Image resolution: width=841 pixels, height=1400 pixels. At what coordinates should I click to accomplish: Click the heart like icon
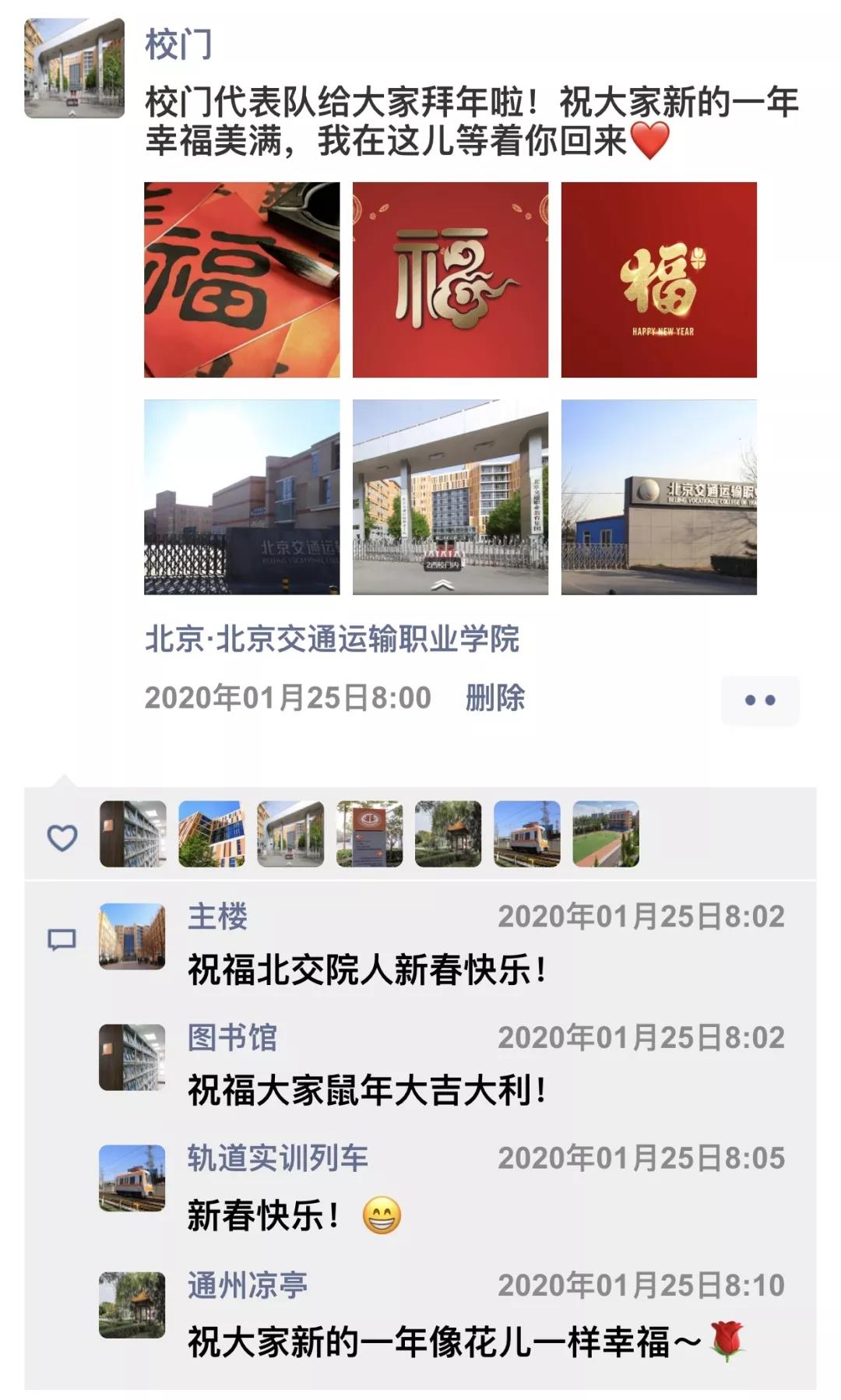point(61,835)
